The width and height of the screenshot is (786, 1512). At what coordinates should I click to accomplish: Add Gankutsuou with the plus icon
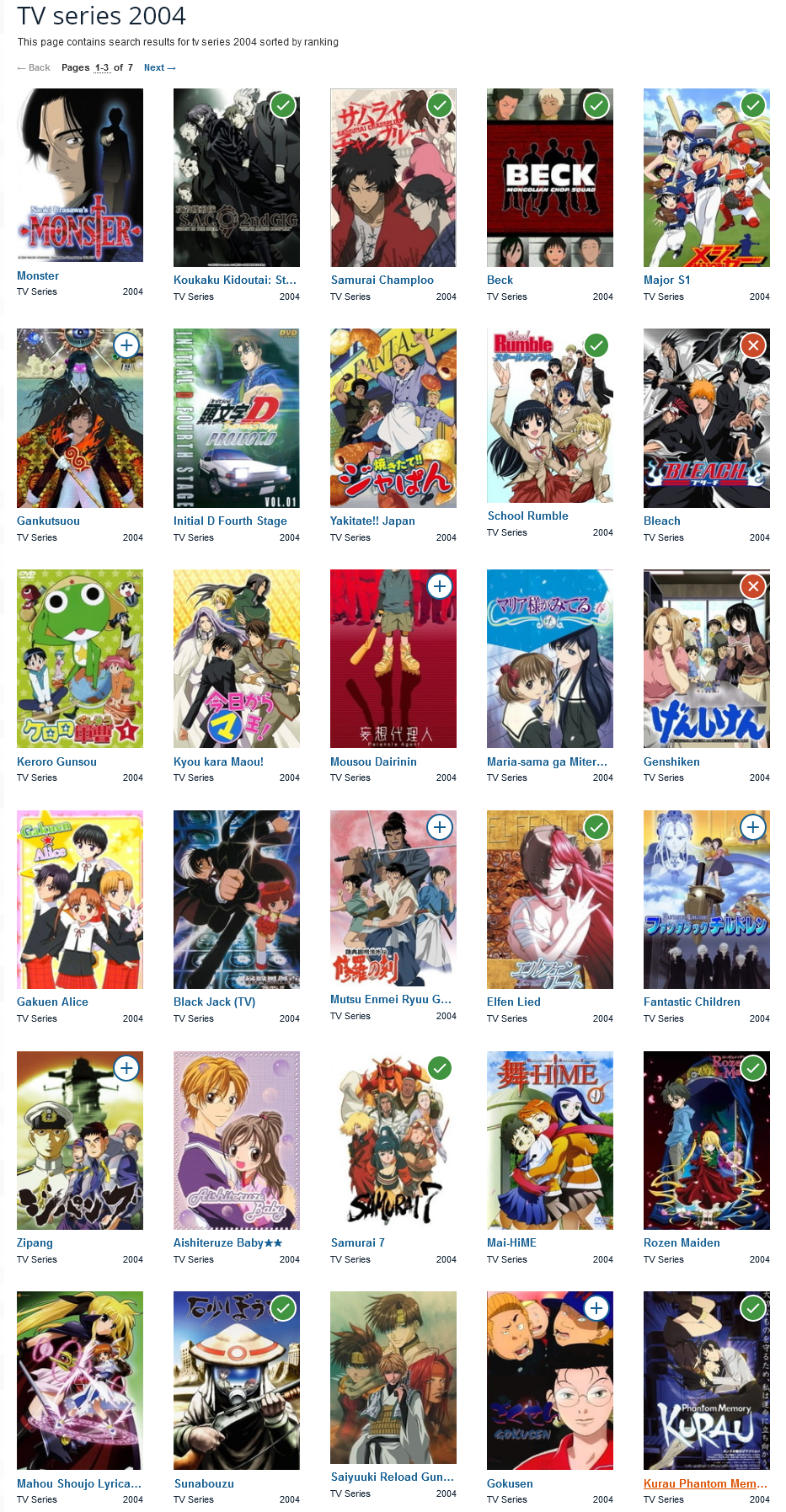click(x=126, y=345)
